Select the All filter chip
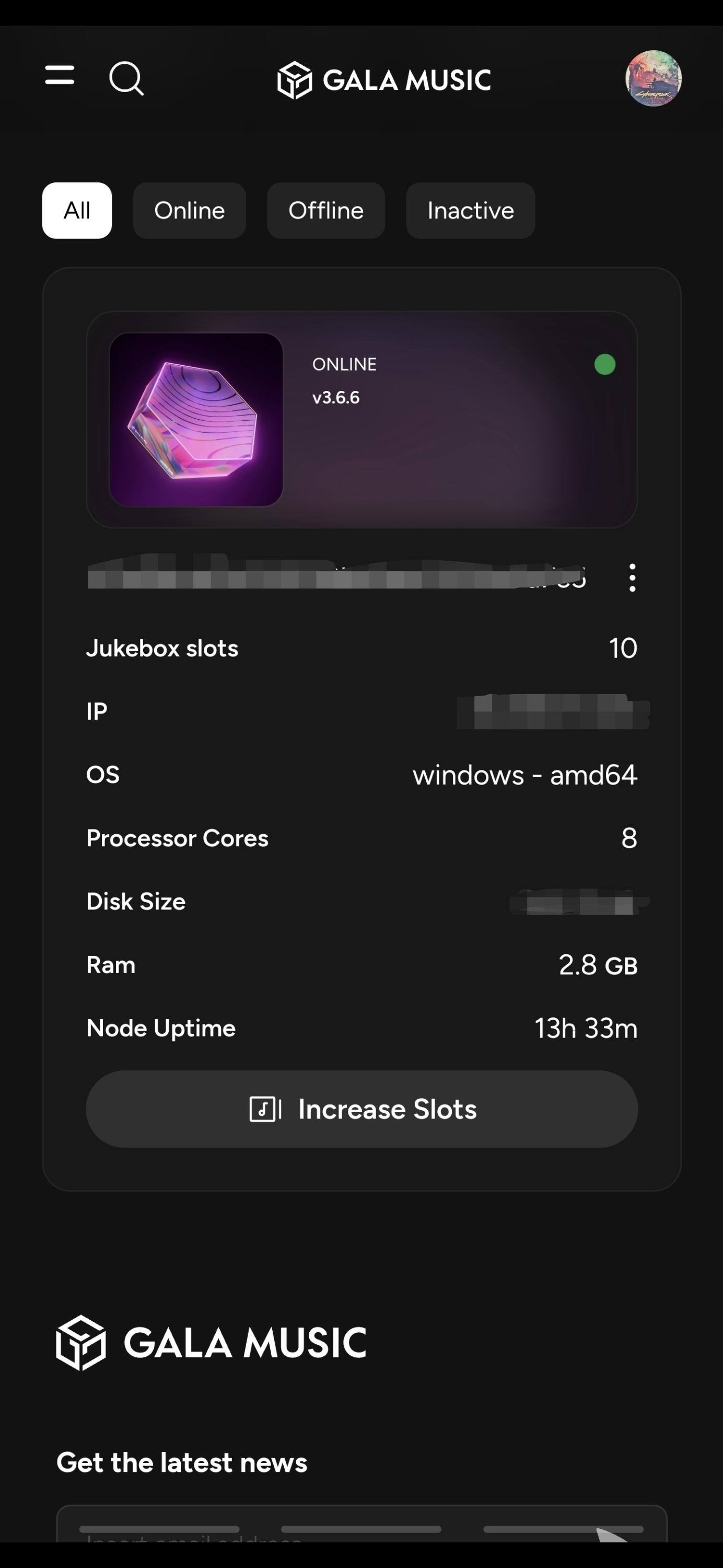Image resolution: width=723 pixels, height=1568 pixels. pyautogui.click(x=77, y=211)
